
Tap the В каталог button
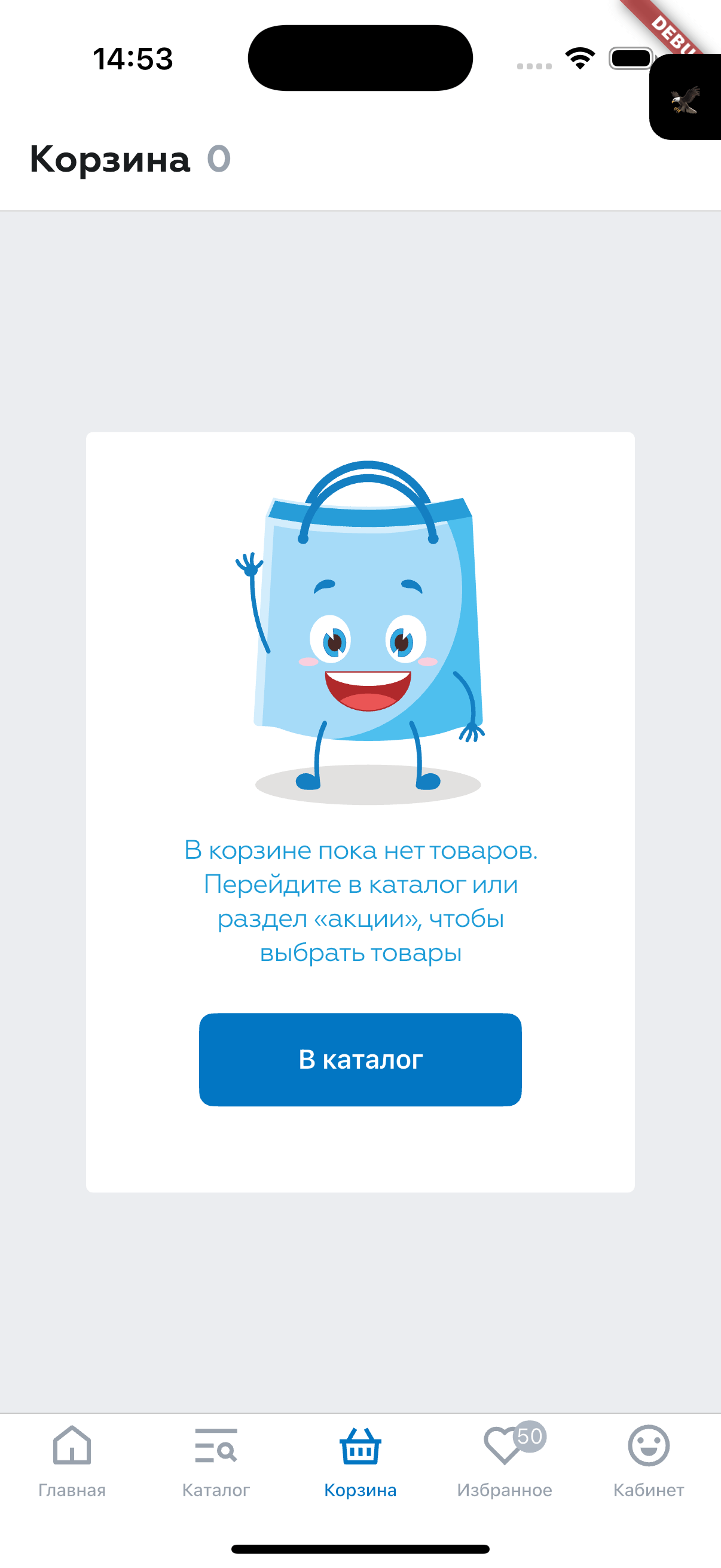360,1059
